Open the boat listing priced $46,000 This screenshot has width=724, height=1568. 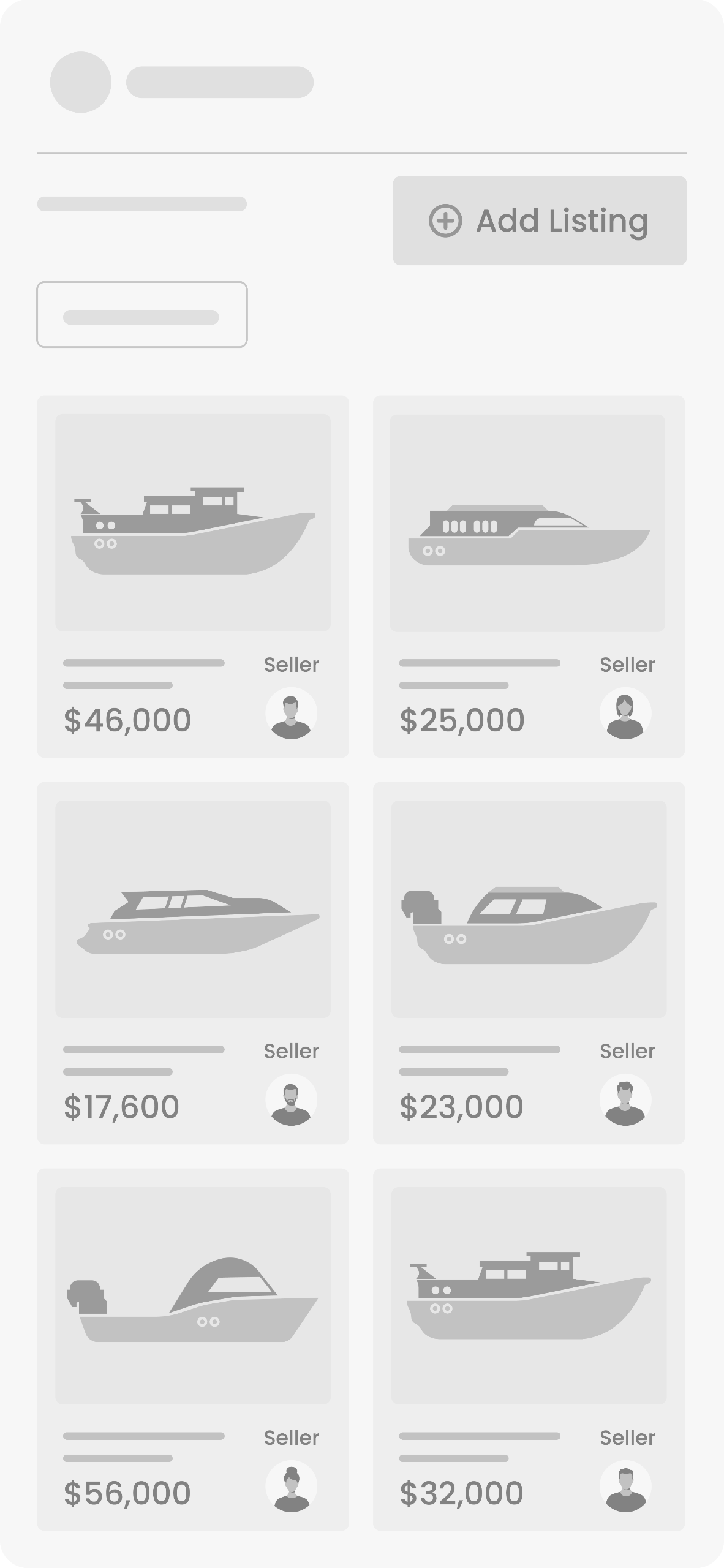click(193, 522)
